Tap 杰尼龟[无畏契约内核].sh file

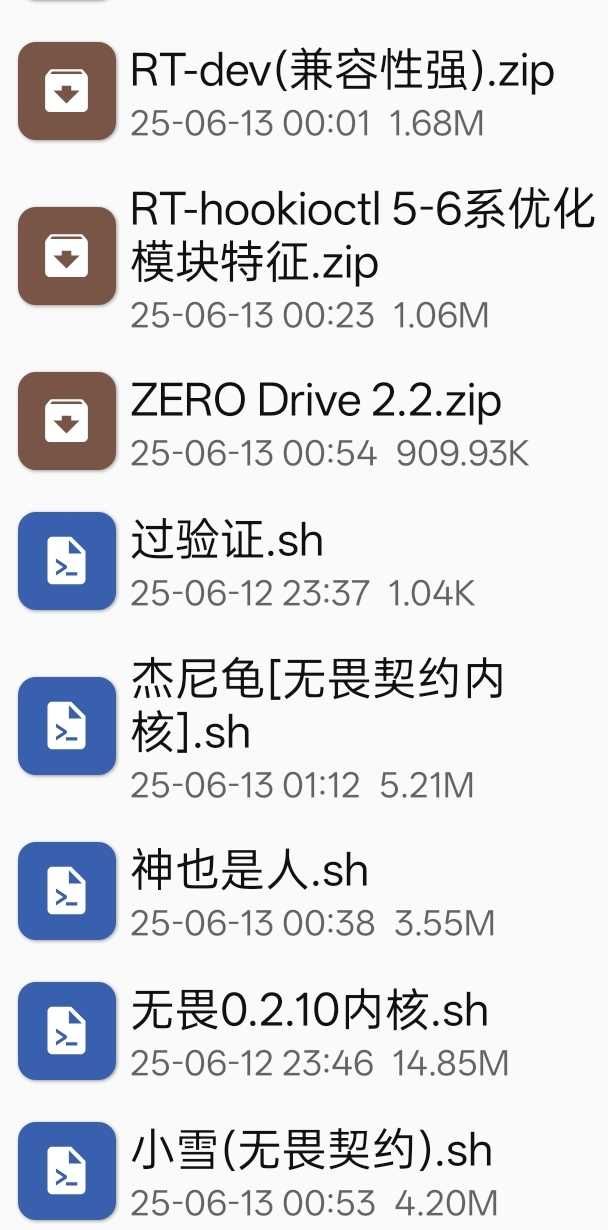[304, 727]
